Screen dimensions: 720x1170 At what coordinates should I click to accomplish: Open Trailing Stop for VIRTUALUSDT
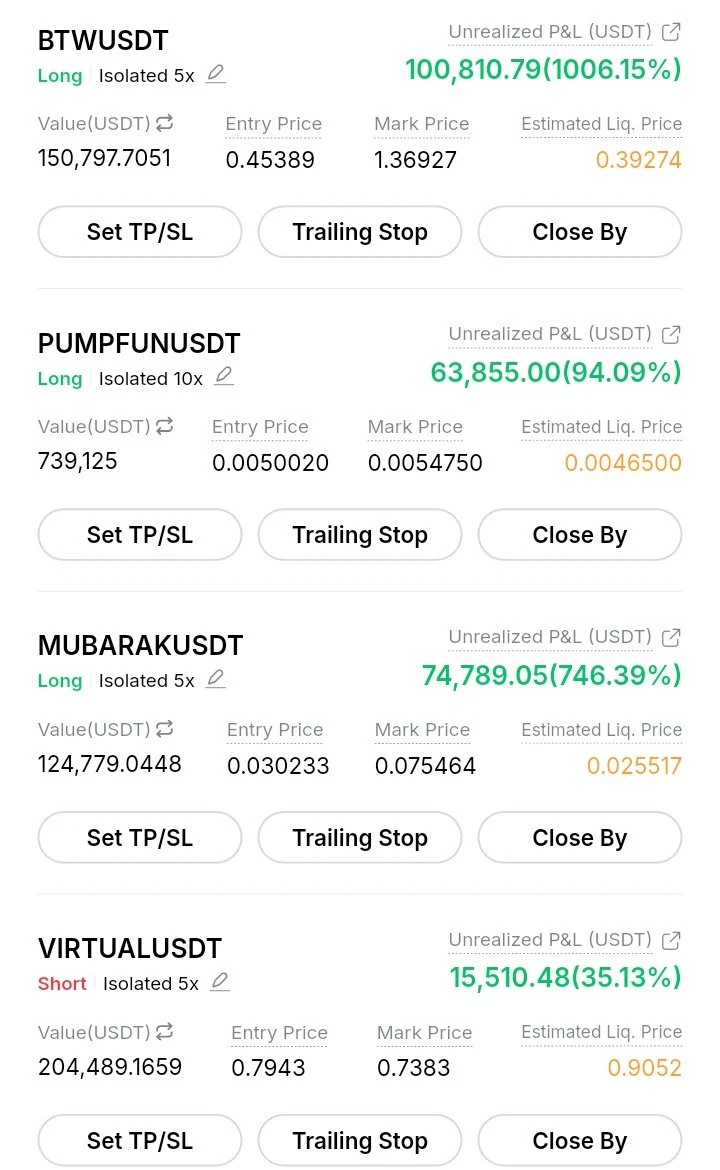pos(360,1141)
